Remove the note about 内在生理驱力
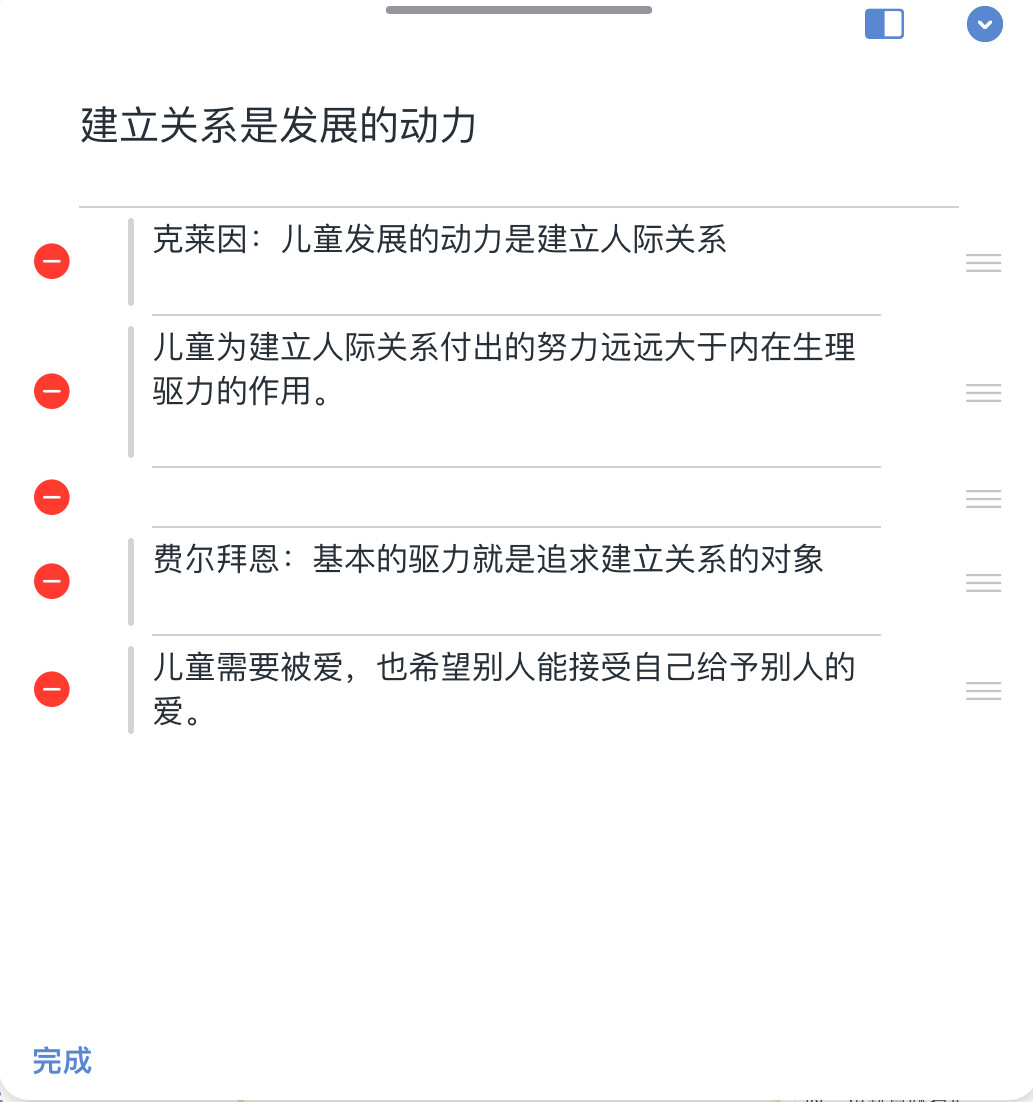This screenshot has height=1102, width=1033. click(52, 391)
